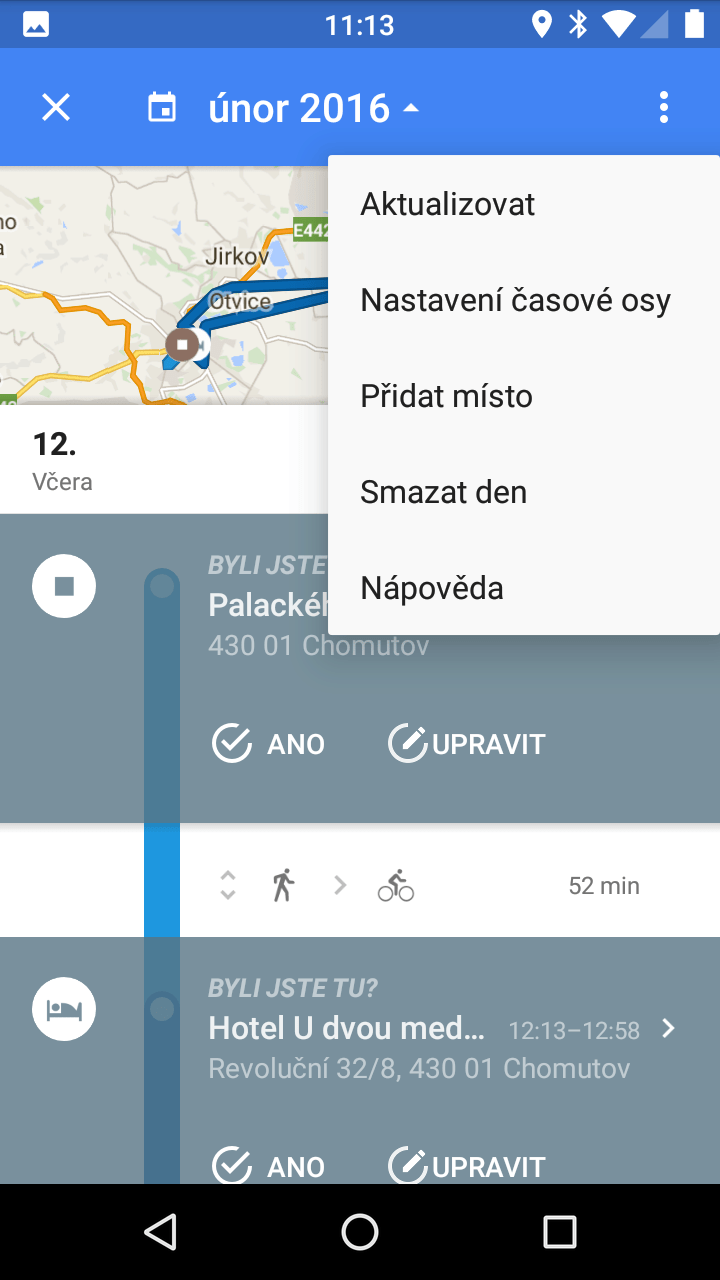The width and height of the screenshot is (720, 1280).
Task: Tap UPRAVIT for the Palackého place
Action: point(466,744)
